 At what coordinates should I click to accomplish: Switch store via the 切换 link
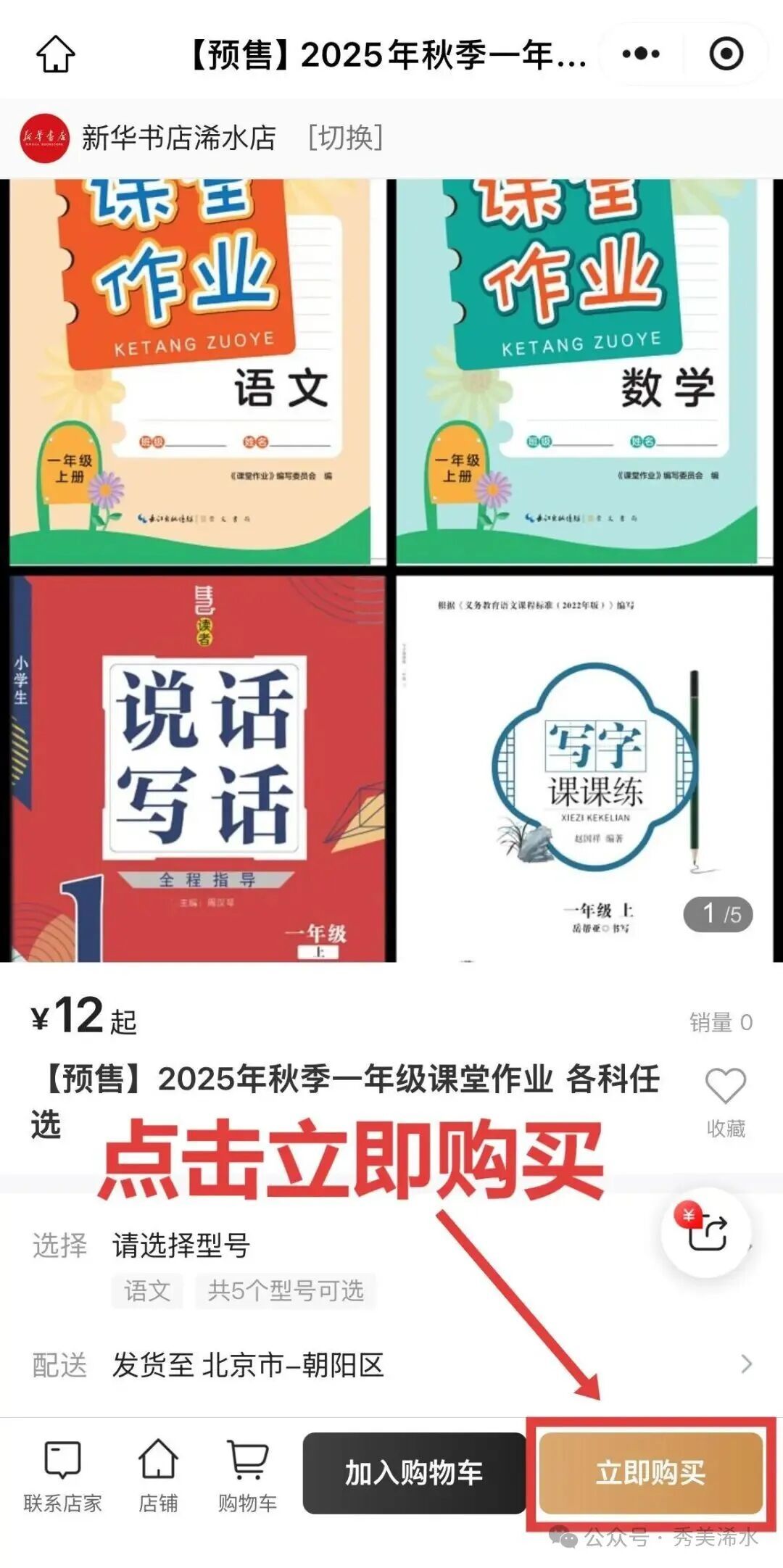[345, 138]
